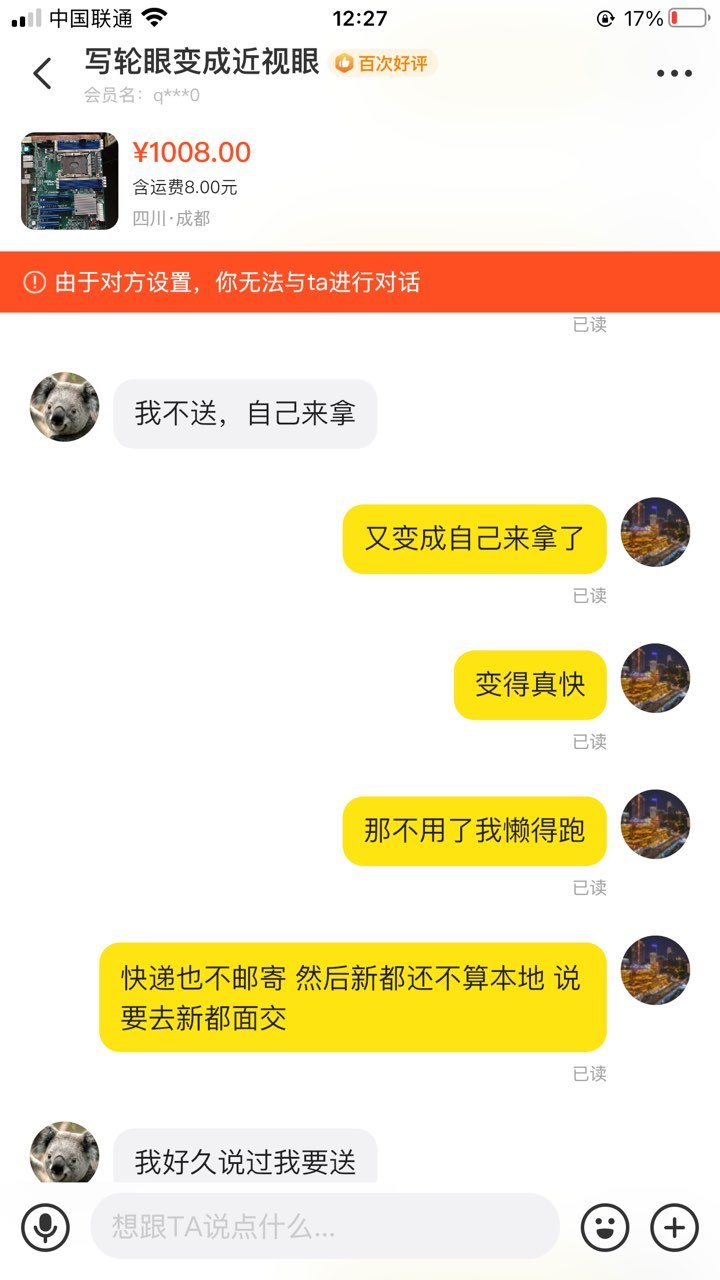Go back using the top-left arrow
This screenshot has height=1280, width=720.
[x=42, y=73]
